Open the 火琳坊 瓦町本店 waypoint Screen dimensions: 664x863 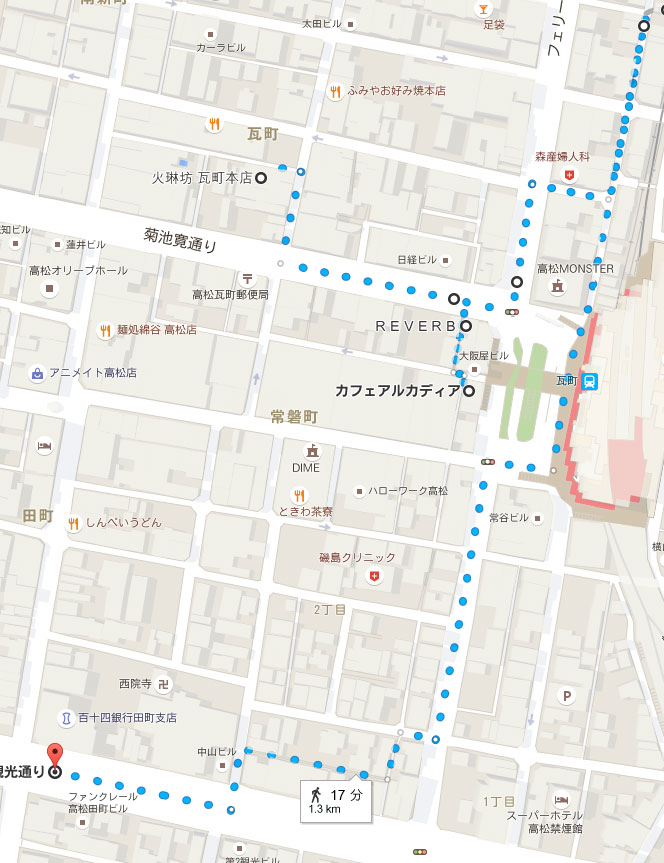261,179
